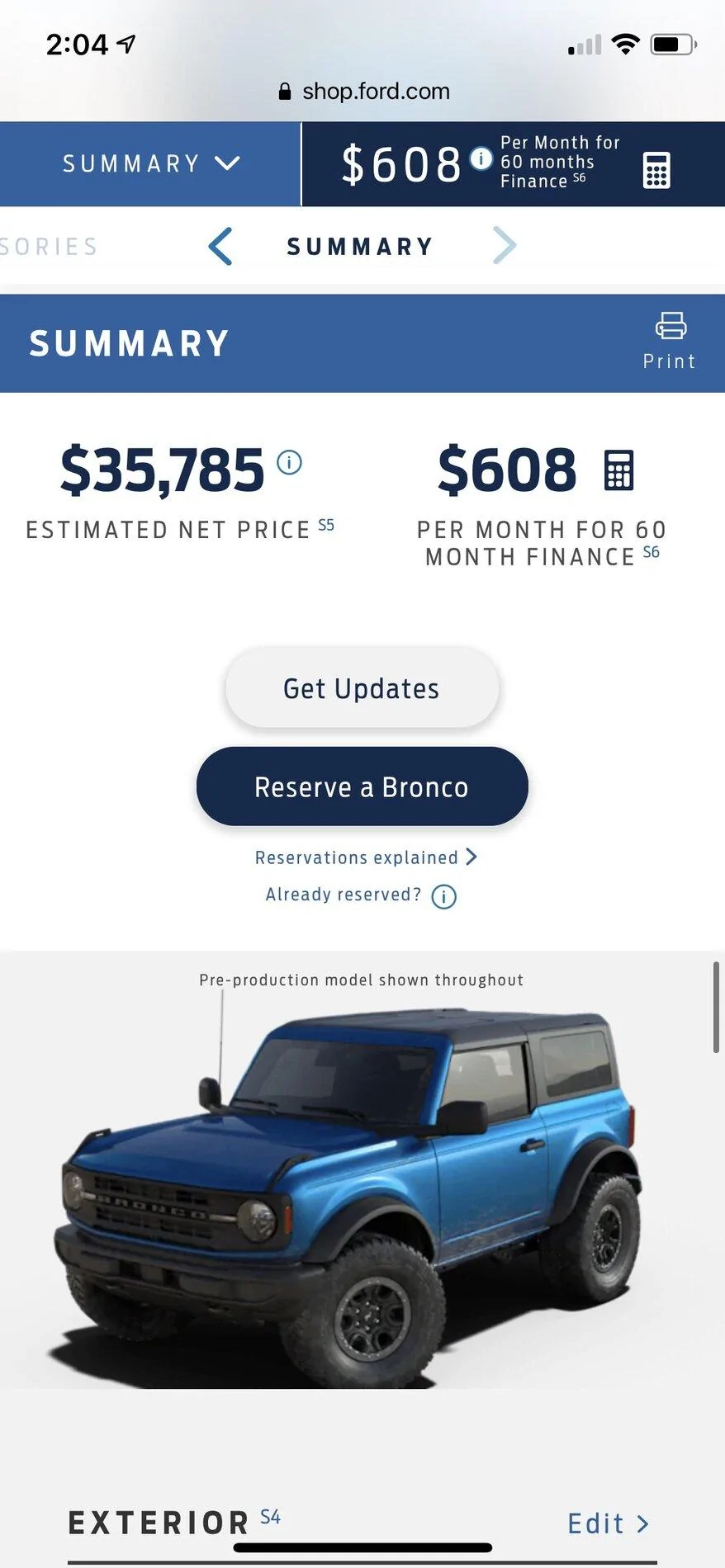
Task: Tap the Already reserved? info link
Action: coord(361,895)
